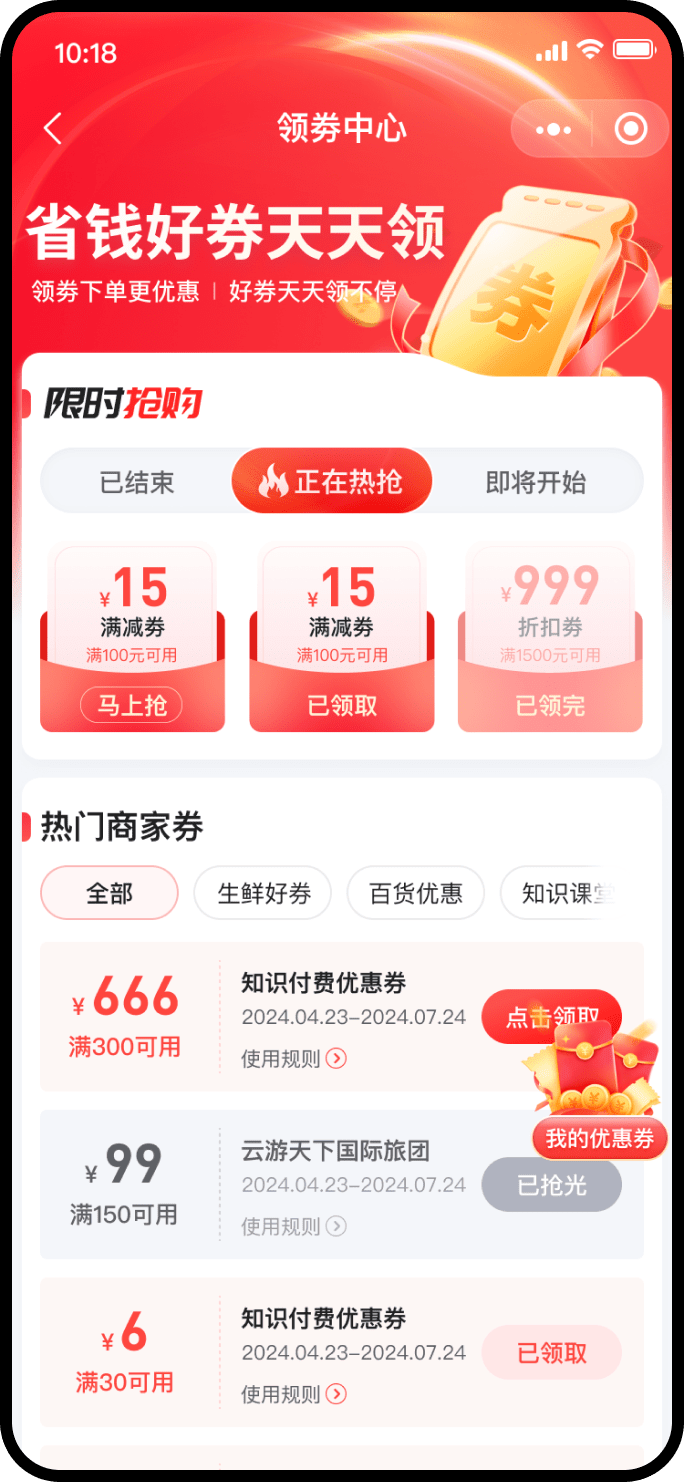This screenshot has width=684, height=1482.
Task: Tap 已抢光 on the ¥99 coupon
Action: tap(552, 1185)
